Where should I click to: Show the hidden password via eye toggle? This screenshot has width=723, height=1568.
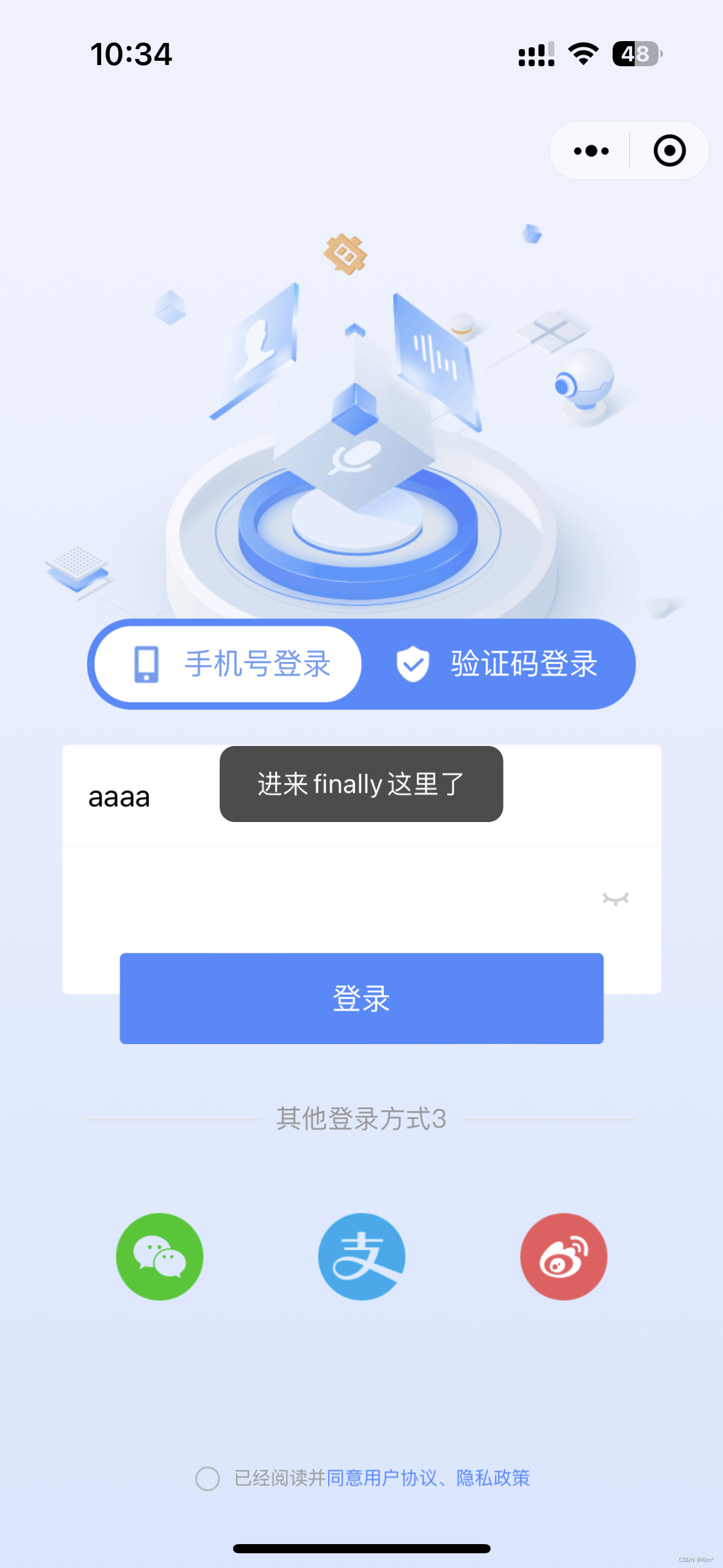tap(615, 898)
